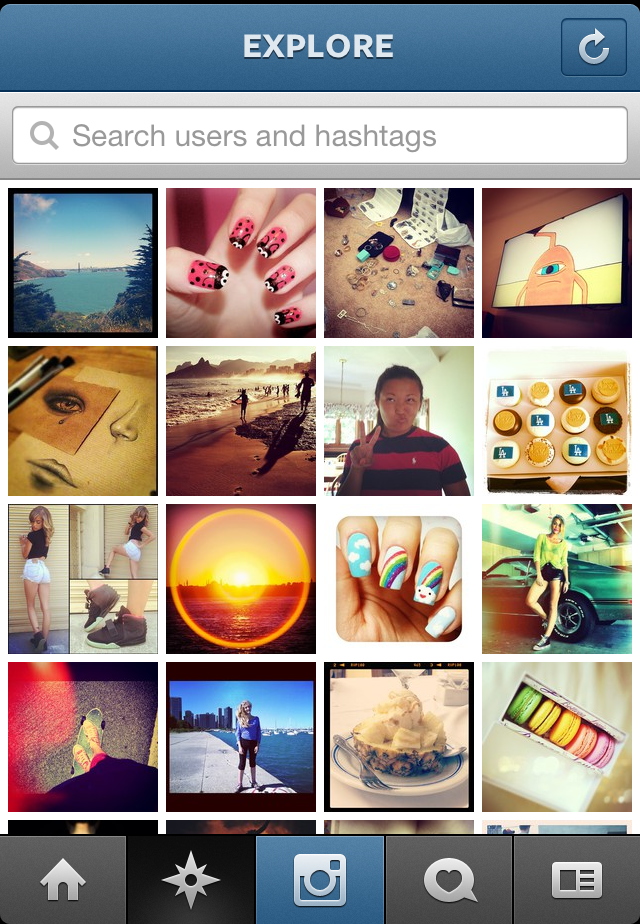Open the News heart-bubble tab
The height and width of the screenshot is (924, 640).
[x=449, y=880]
